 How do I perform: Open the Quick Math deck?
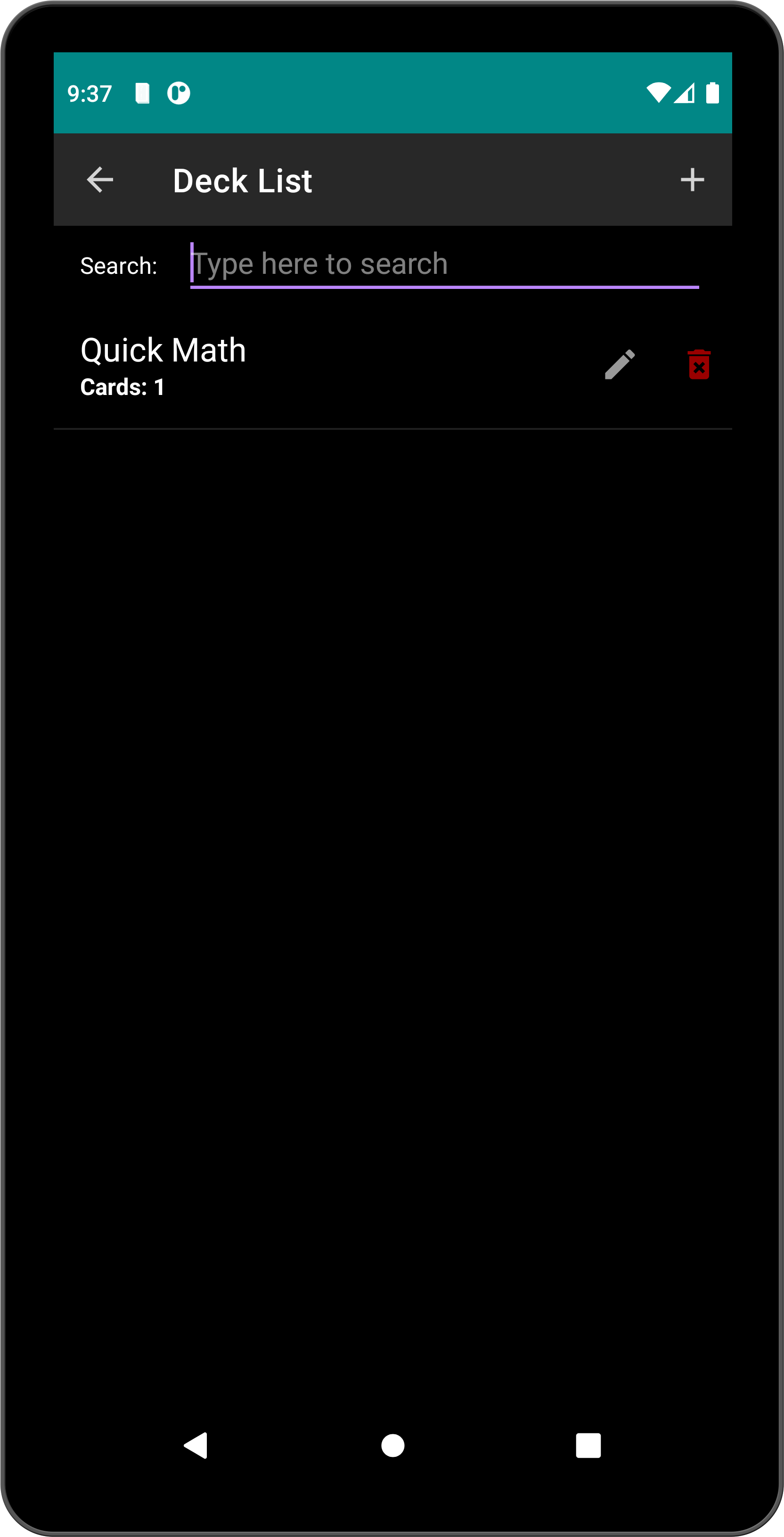(x=239, y=365)
